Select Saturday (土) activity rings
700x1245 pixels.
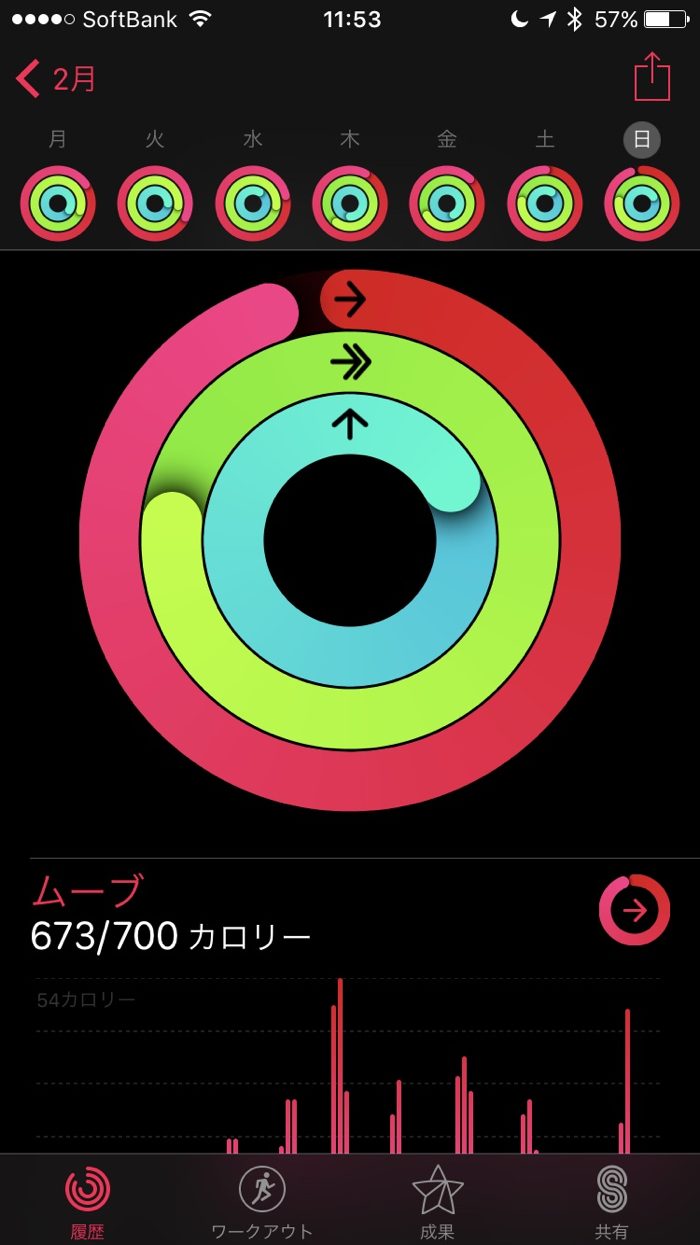(545, 204)
